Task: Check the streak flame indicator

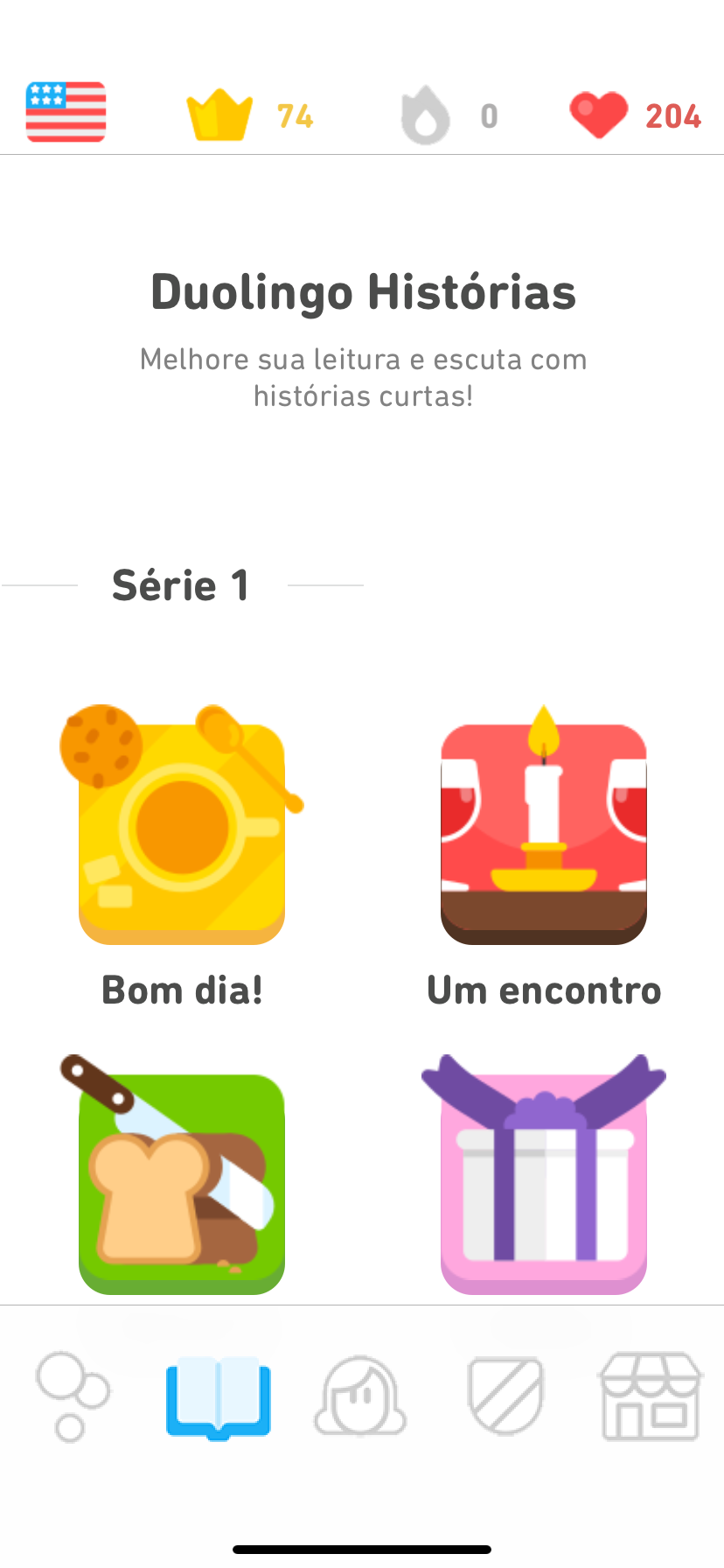Action: 449,115
